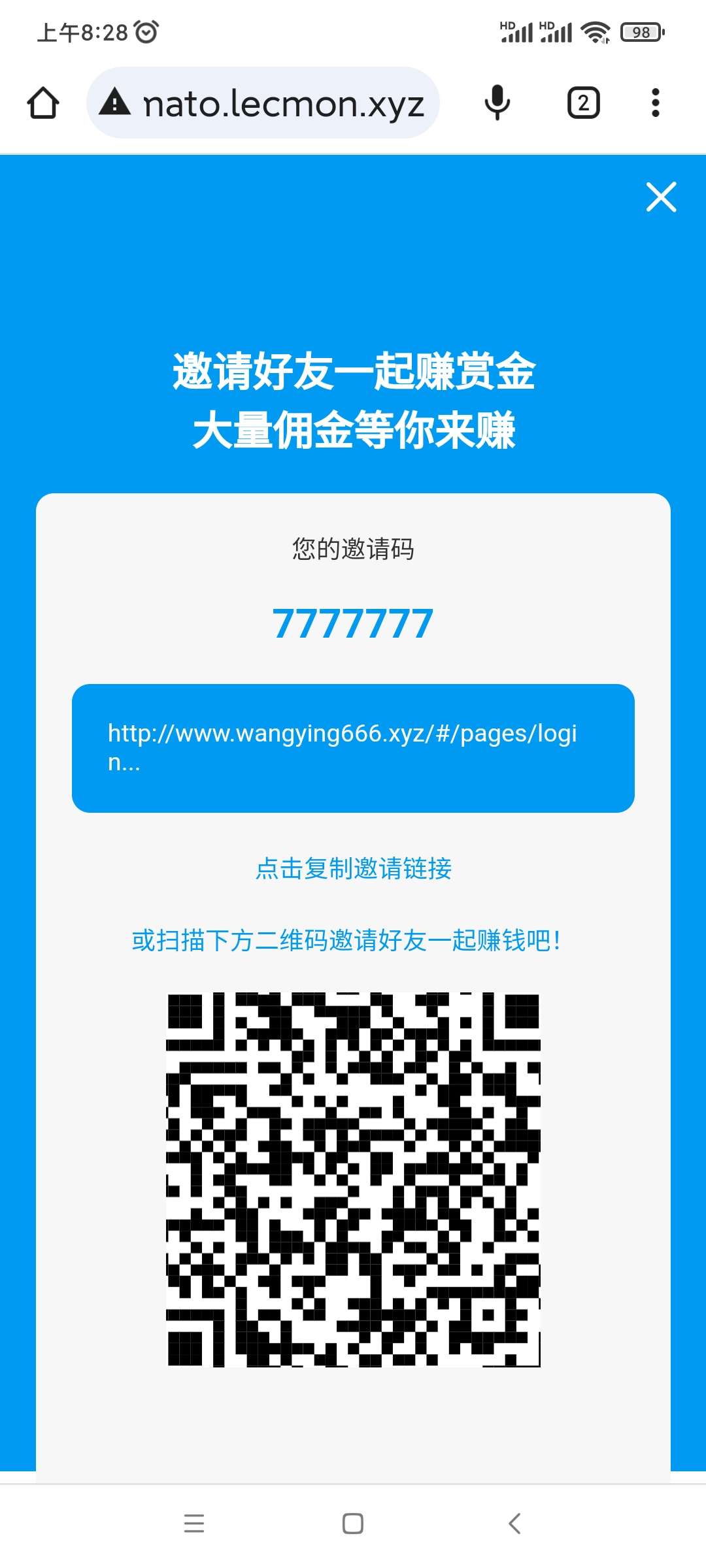Close the invite popup with the X
This screenshot has height=1568, width=706.
coord(661,197)
